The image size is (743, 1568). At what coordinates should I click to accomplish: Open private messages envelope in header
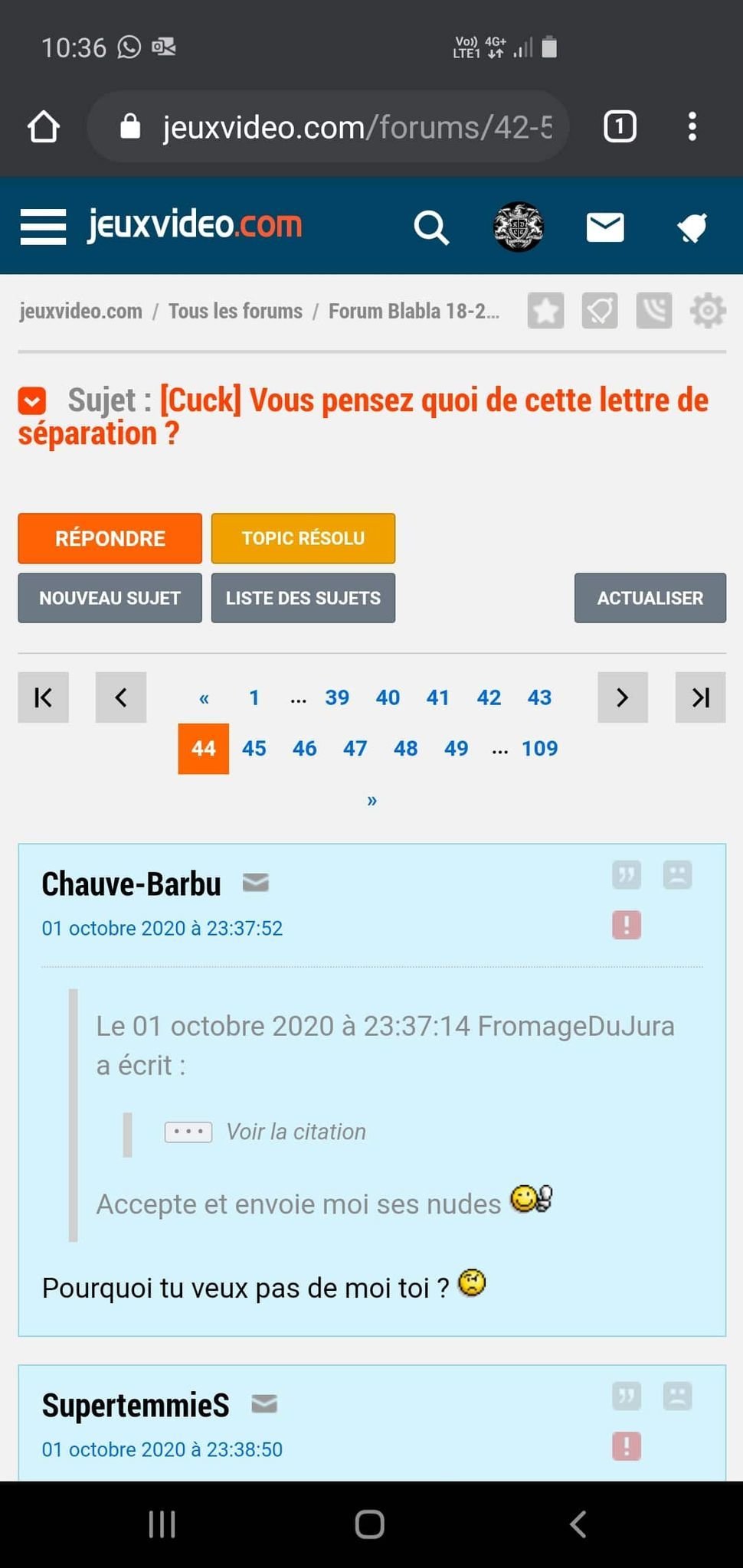(605, 227)
